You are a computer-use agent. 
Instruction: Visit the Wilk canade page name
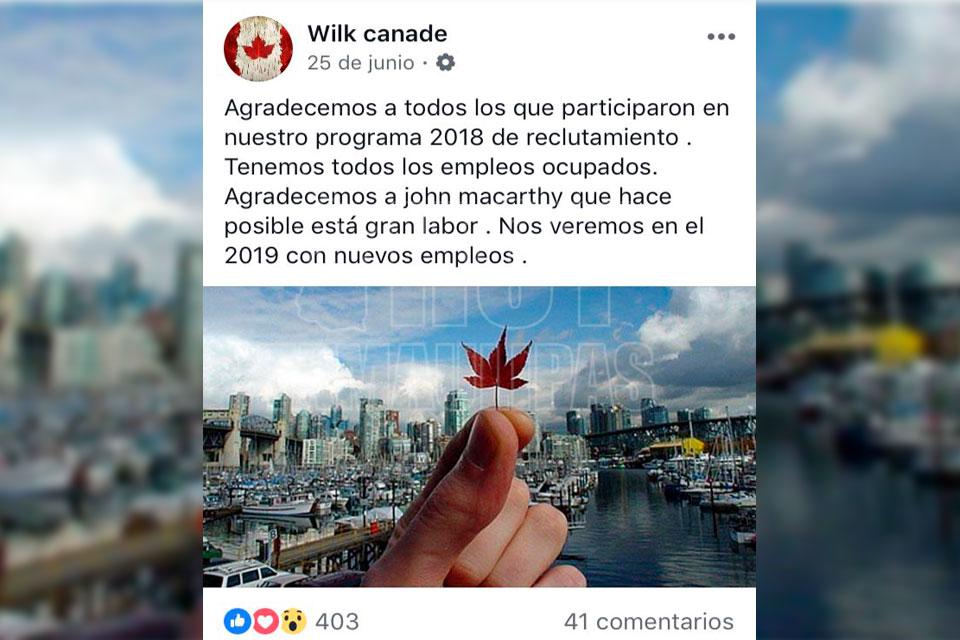click(377, 34)
